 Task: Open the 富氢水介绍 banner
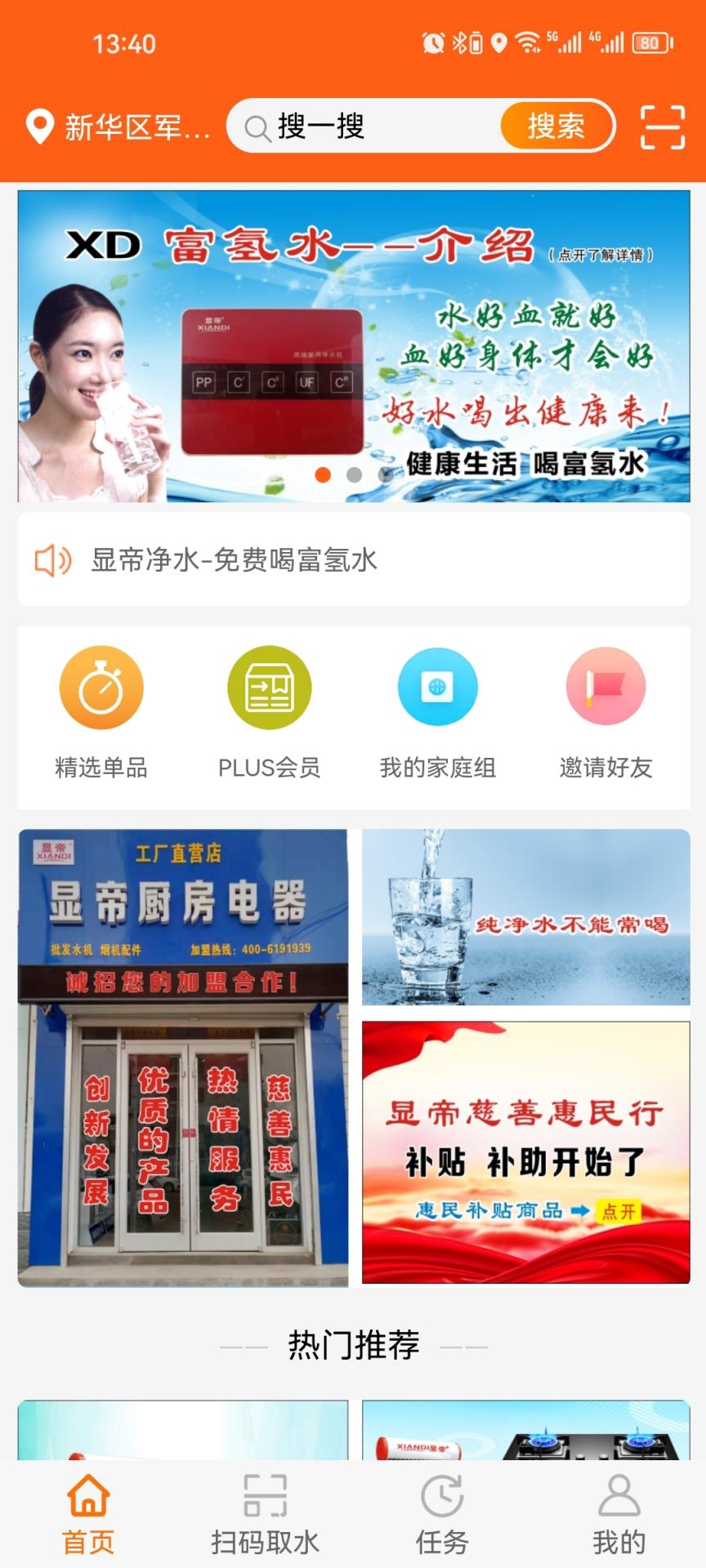(x=354, y=343)
